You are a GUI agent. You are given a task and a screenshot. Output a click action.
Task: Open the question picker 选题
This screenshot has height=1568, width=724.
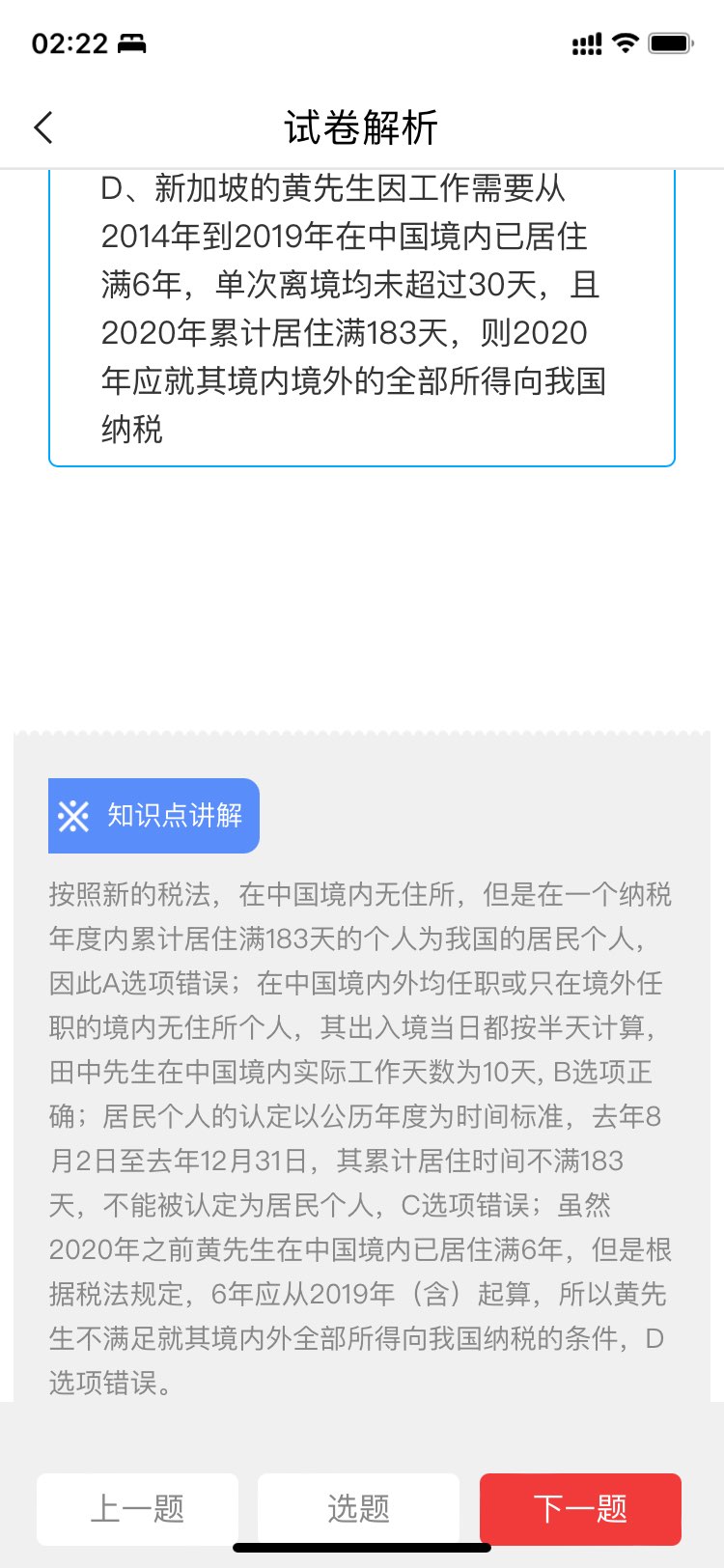(x=358, y=1509)
